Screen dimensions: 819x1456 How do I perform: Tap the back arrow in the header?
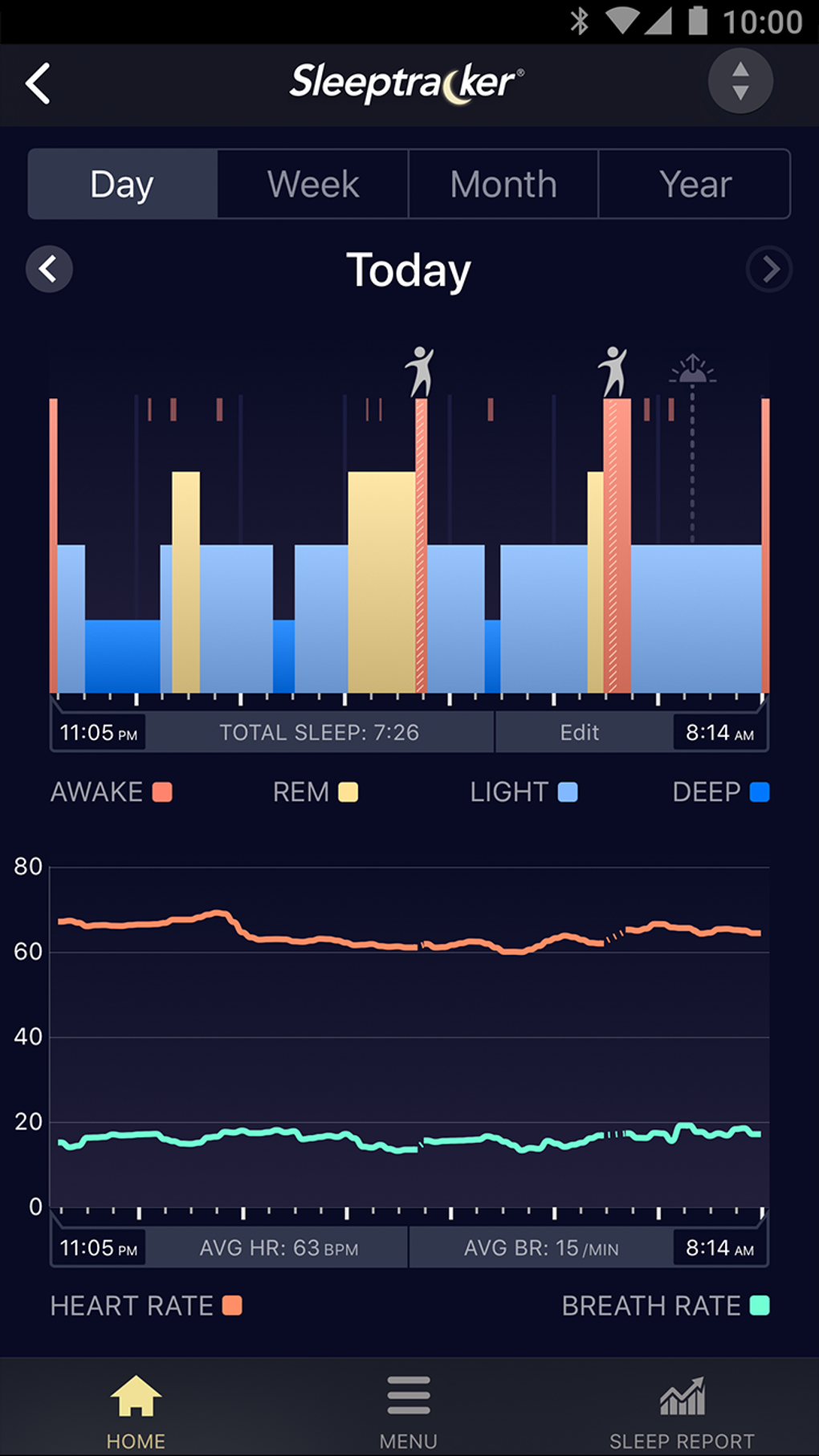pyautogui.click(x=38, y=83)
